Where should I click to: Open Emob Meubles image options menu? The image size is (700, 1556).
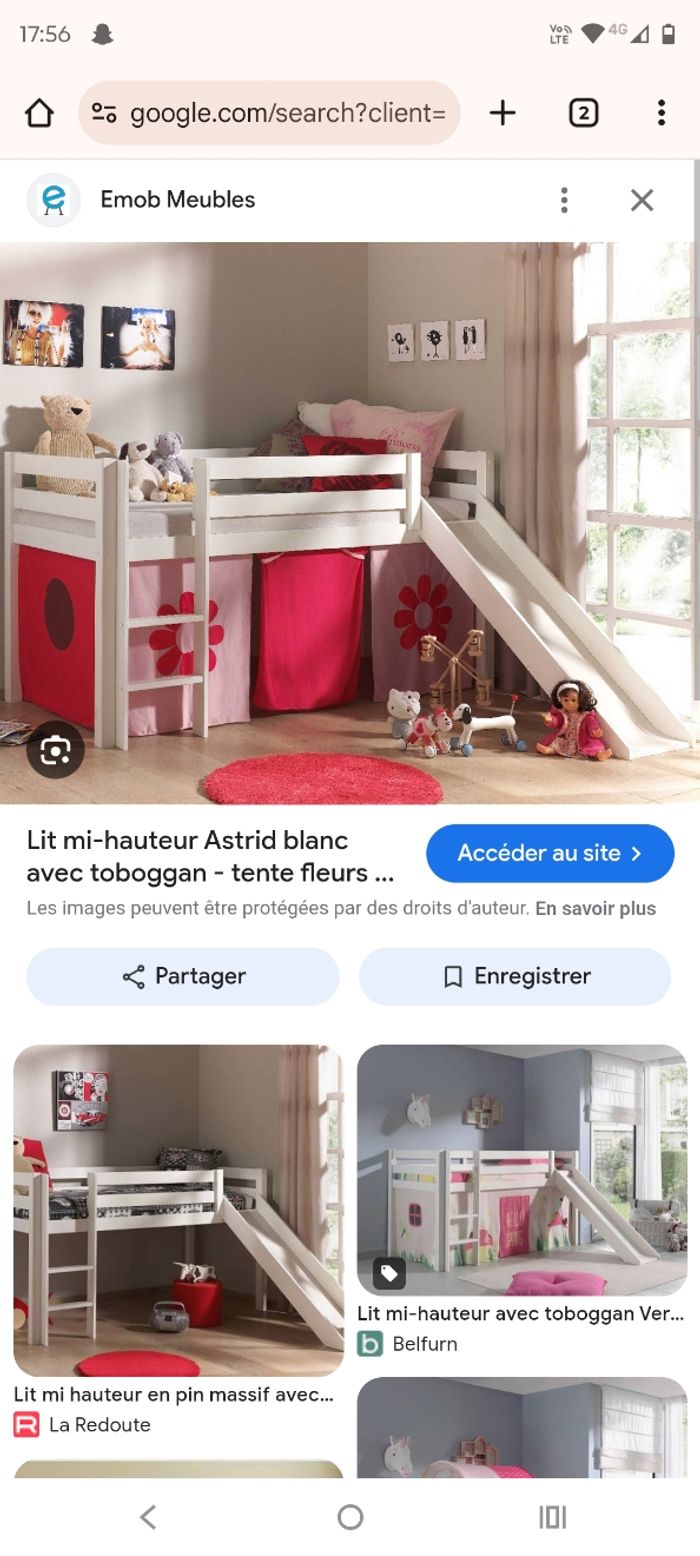click(x=564, y=200)
